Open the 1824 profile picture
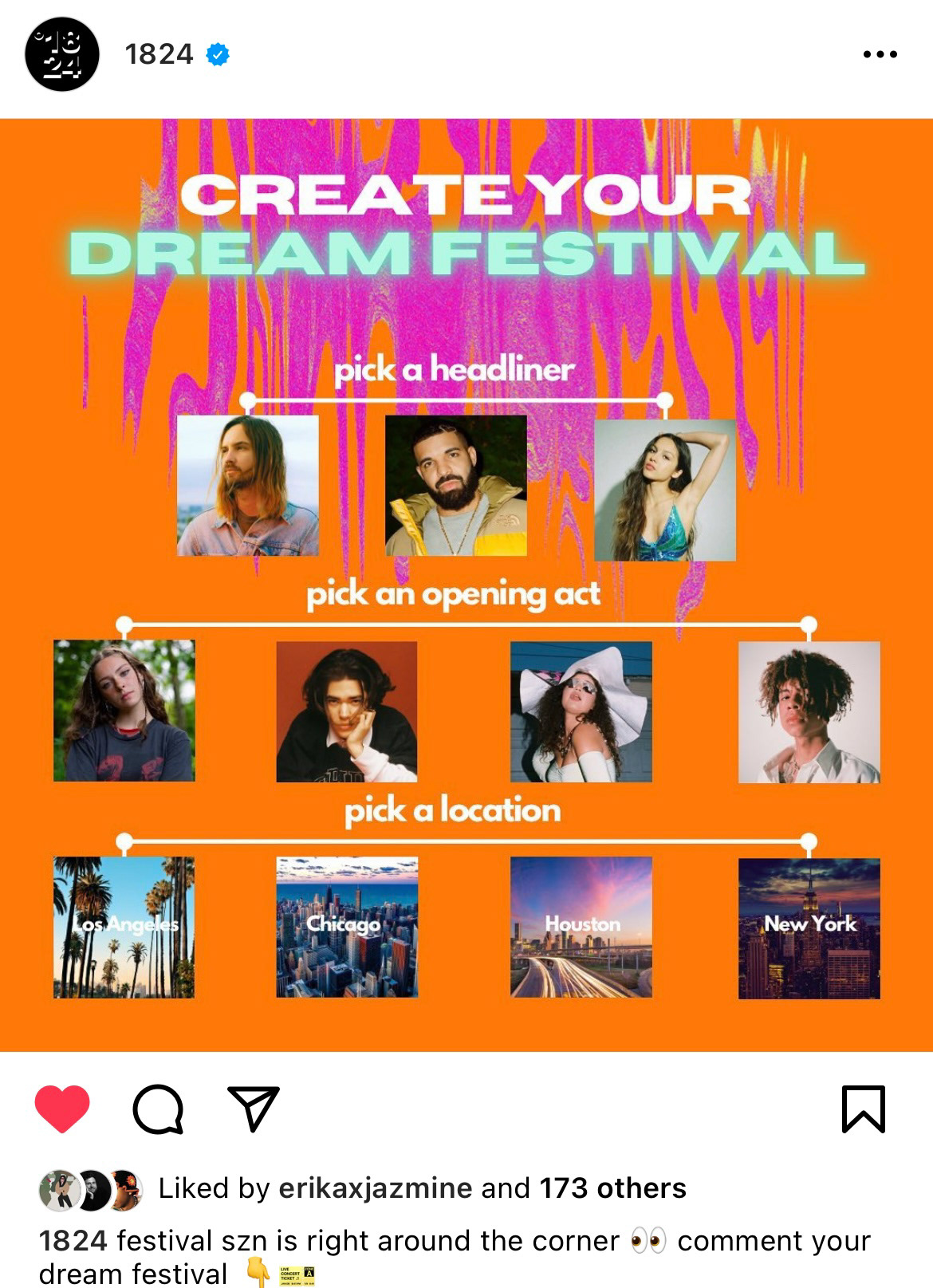Image resolution: width=933 pixels, height=1288 pixels. pyautogui.click(x=62, y=54)
